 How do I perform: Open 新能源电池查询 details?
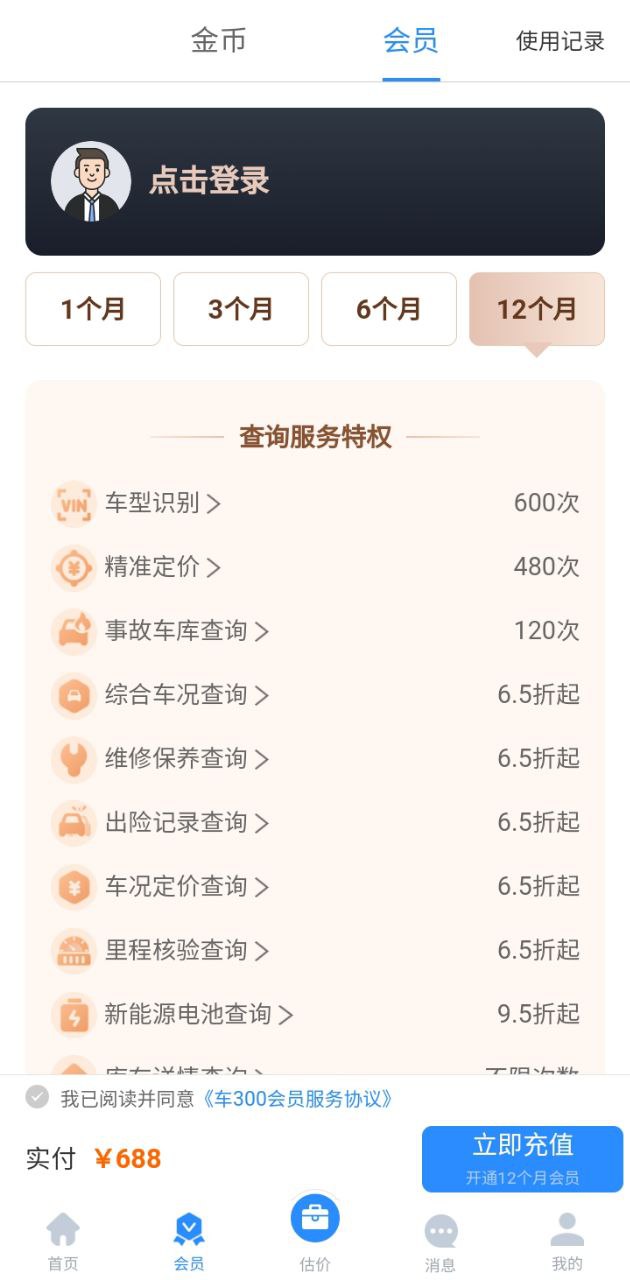[198, 1015]
